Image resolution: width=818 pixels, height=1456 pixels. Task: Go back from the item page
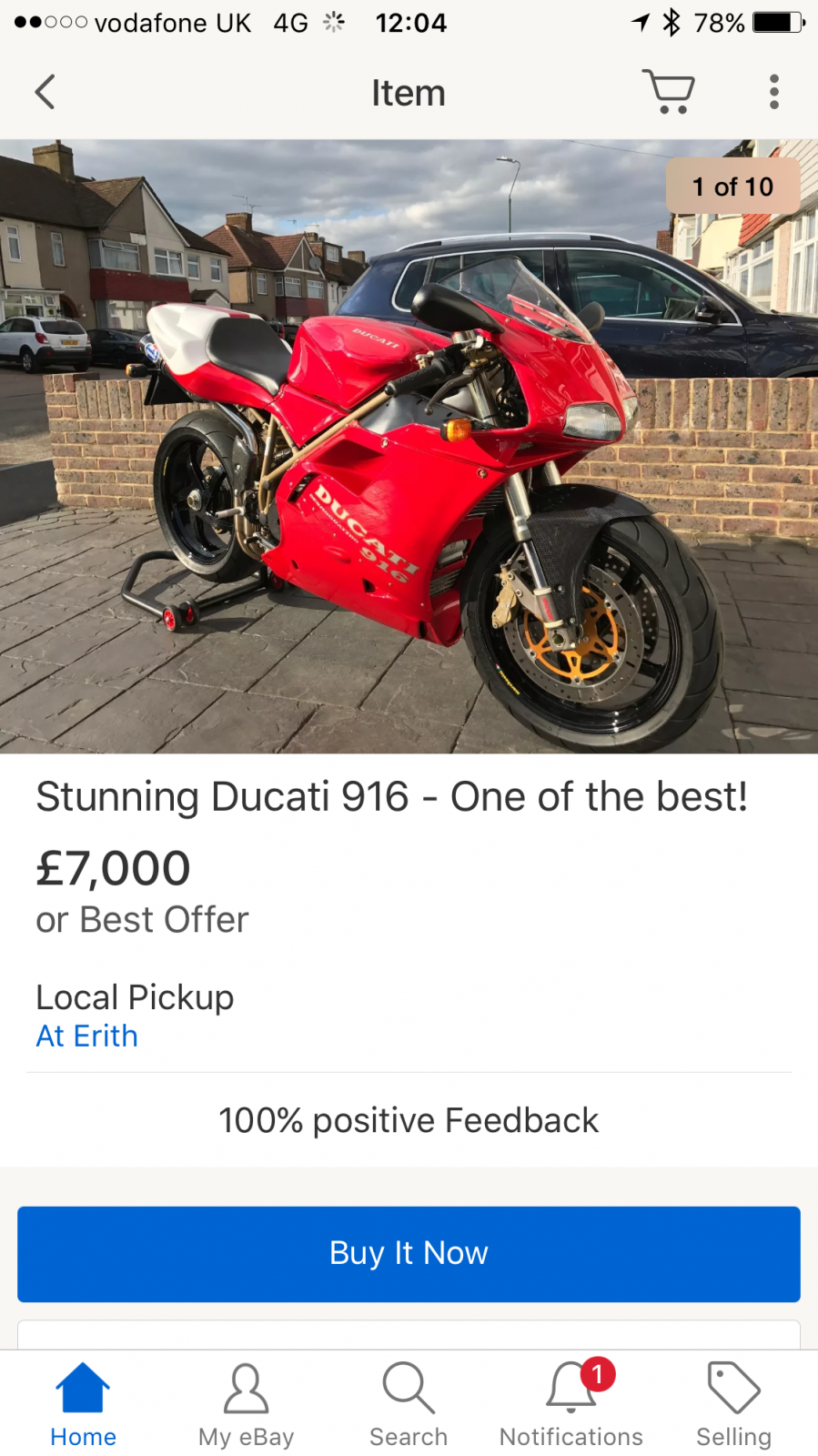click(45, 92)
